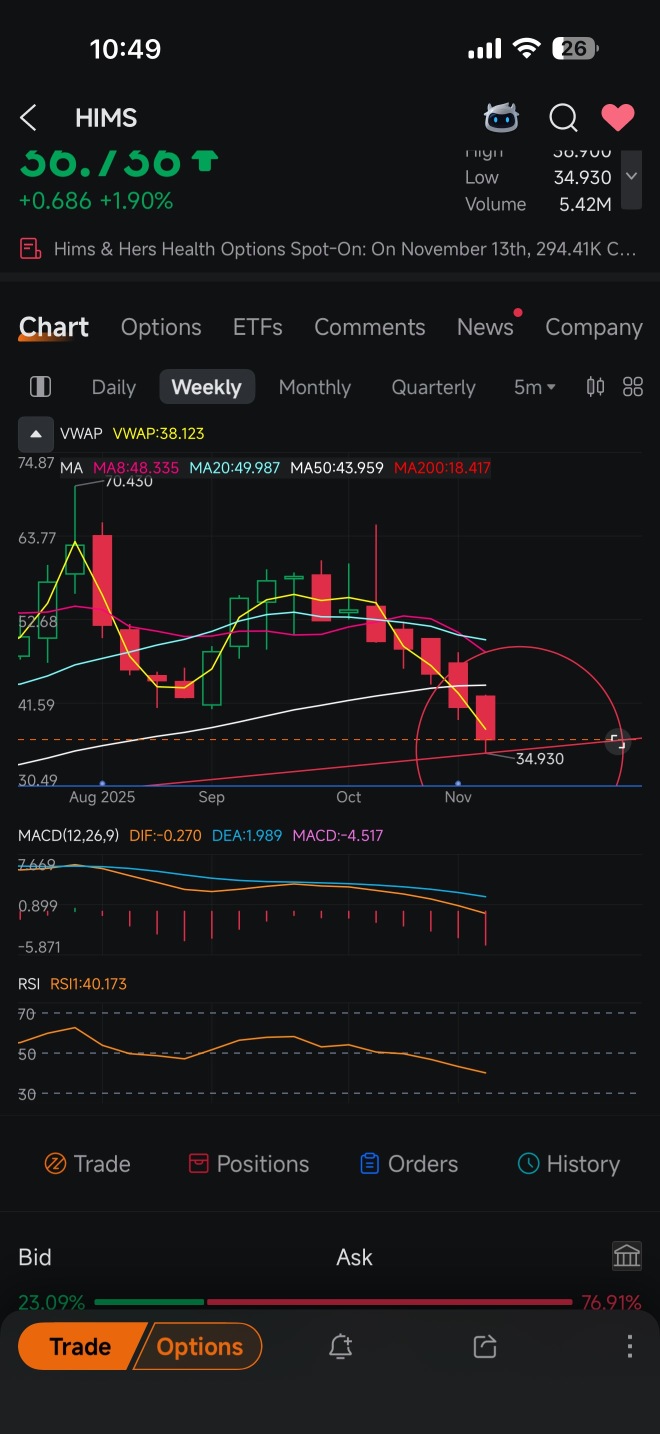Image resolution: width=660 pixels, height=1434 pixels.
Task: Switch to the ETFs tab
Action: 257,327
